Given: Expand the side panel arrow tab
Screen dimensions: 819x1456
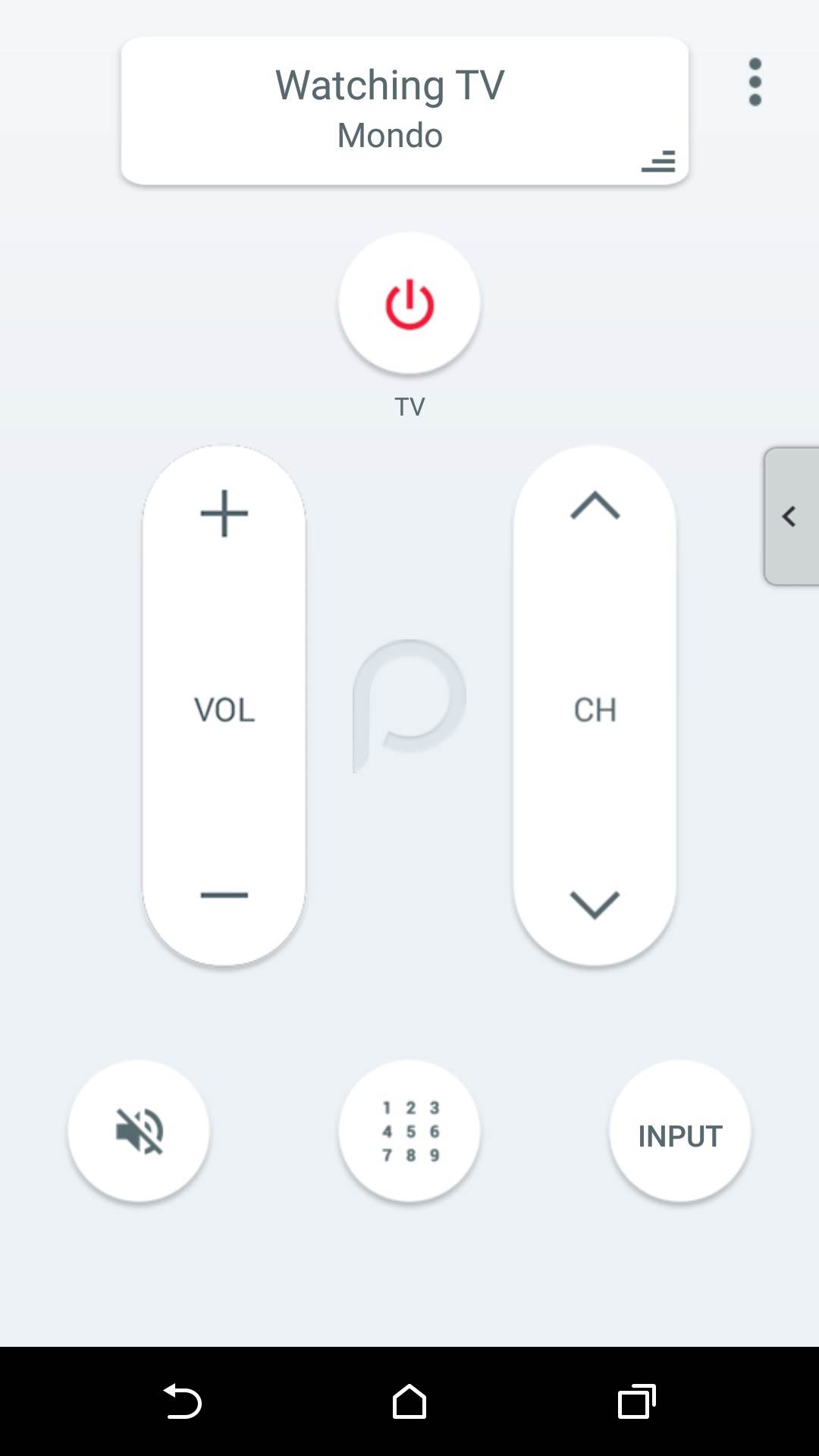Looking at the screenshot, I should 790,516.
